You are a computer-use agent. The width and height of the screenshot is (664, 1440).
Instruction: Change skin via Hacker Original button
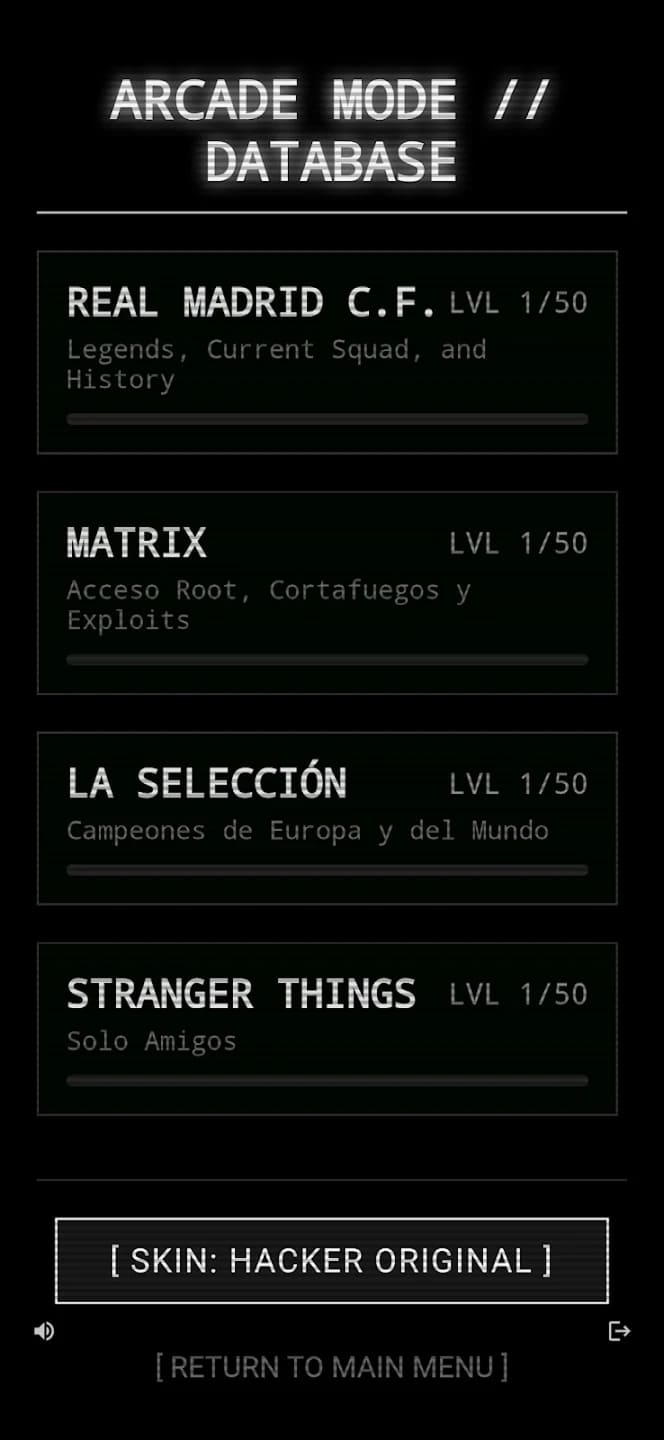(x=331, y=1260)
